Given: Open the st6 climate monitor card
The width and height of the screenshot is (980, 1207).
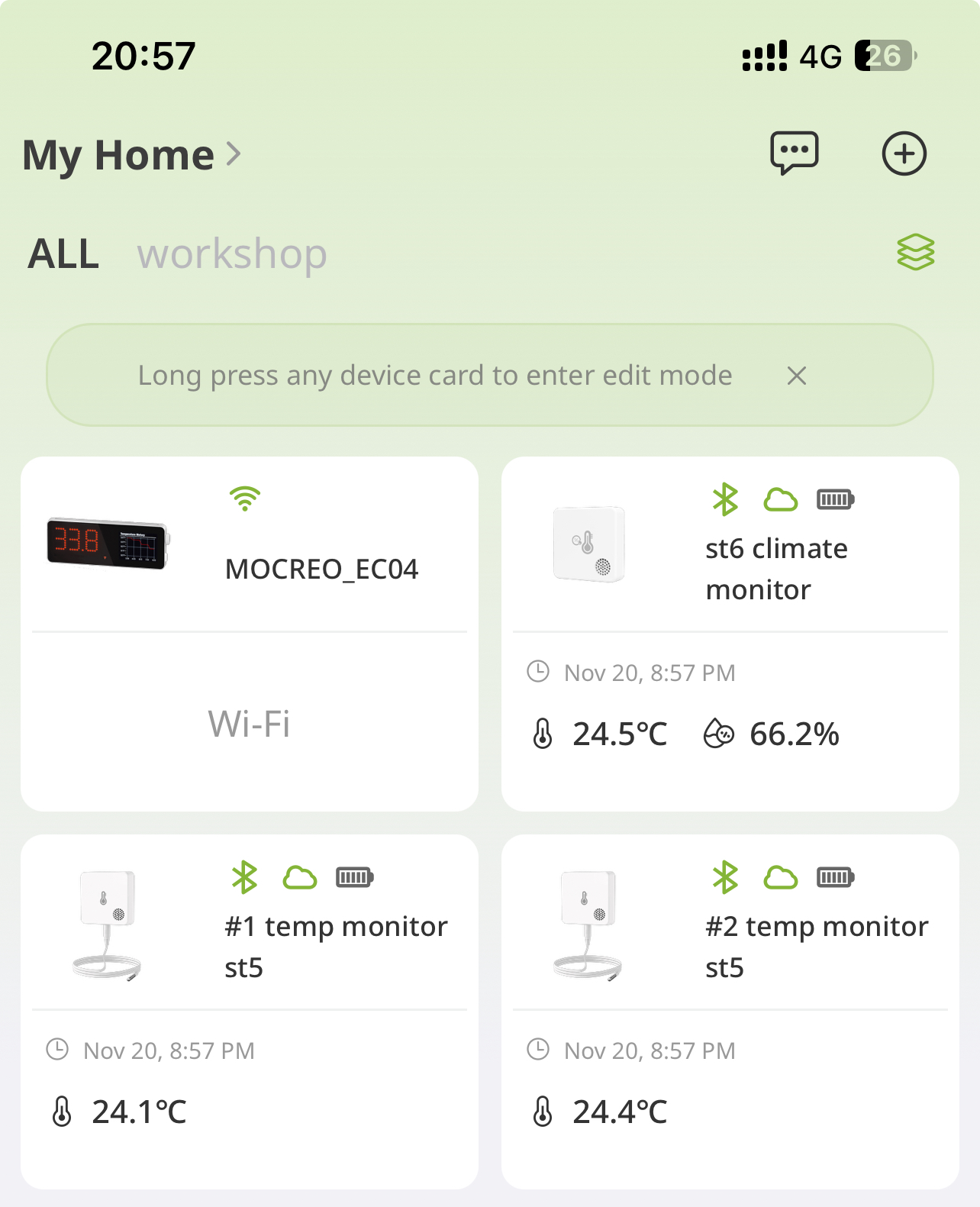Looking at the screenshot, I should [730, 634].
